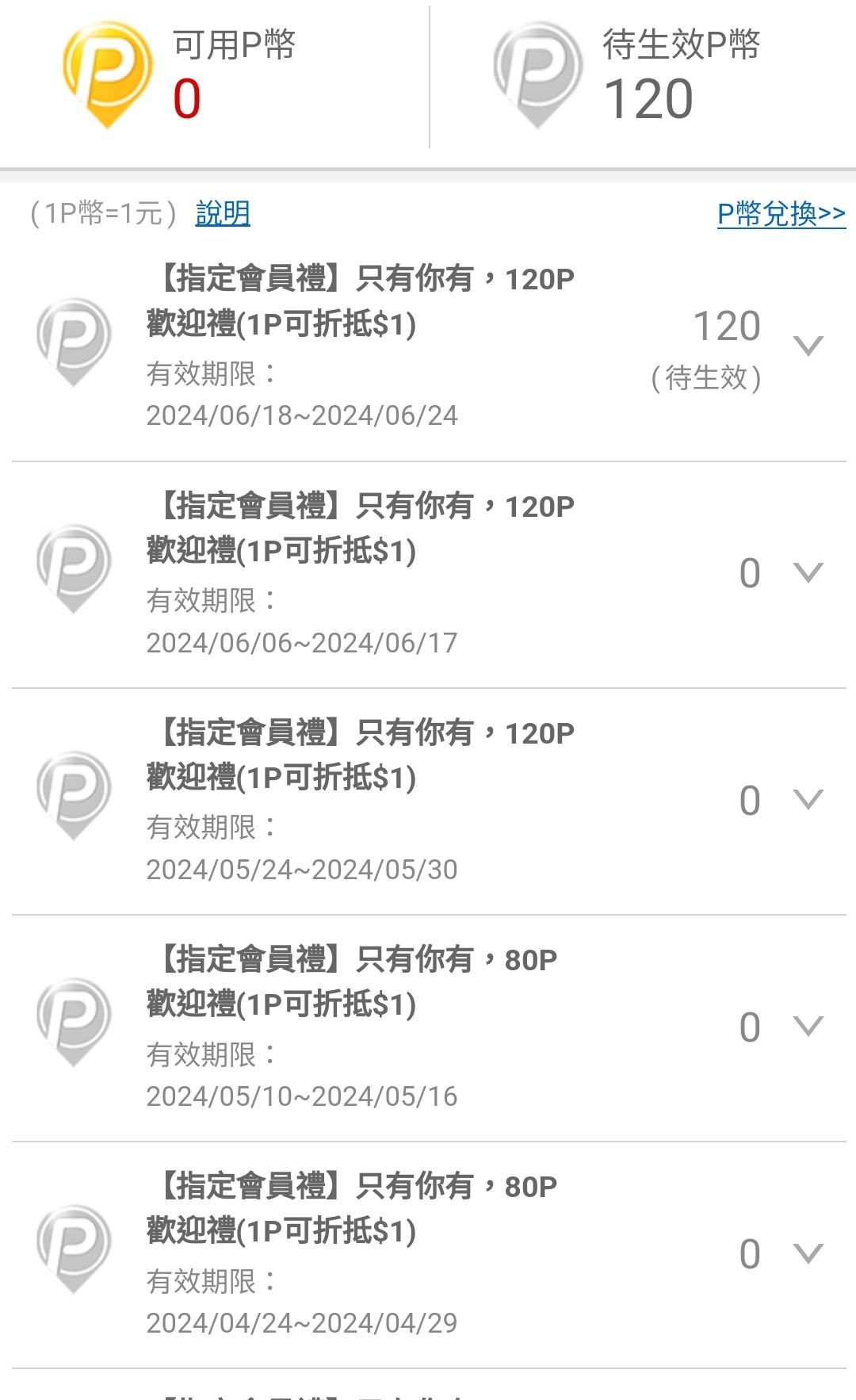Expand the entry valid 2024/05/24~2024/05/30
The image size is (856, 1400).
click(808, 799)
